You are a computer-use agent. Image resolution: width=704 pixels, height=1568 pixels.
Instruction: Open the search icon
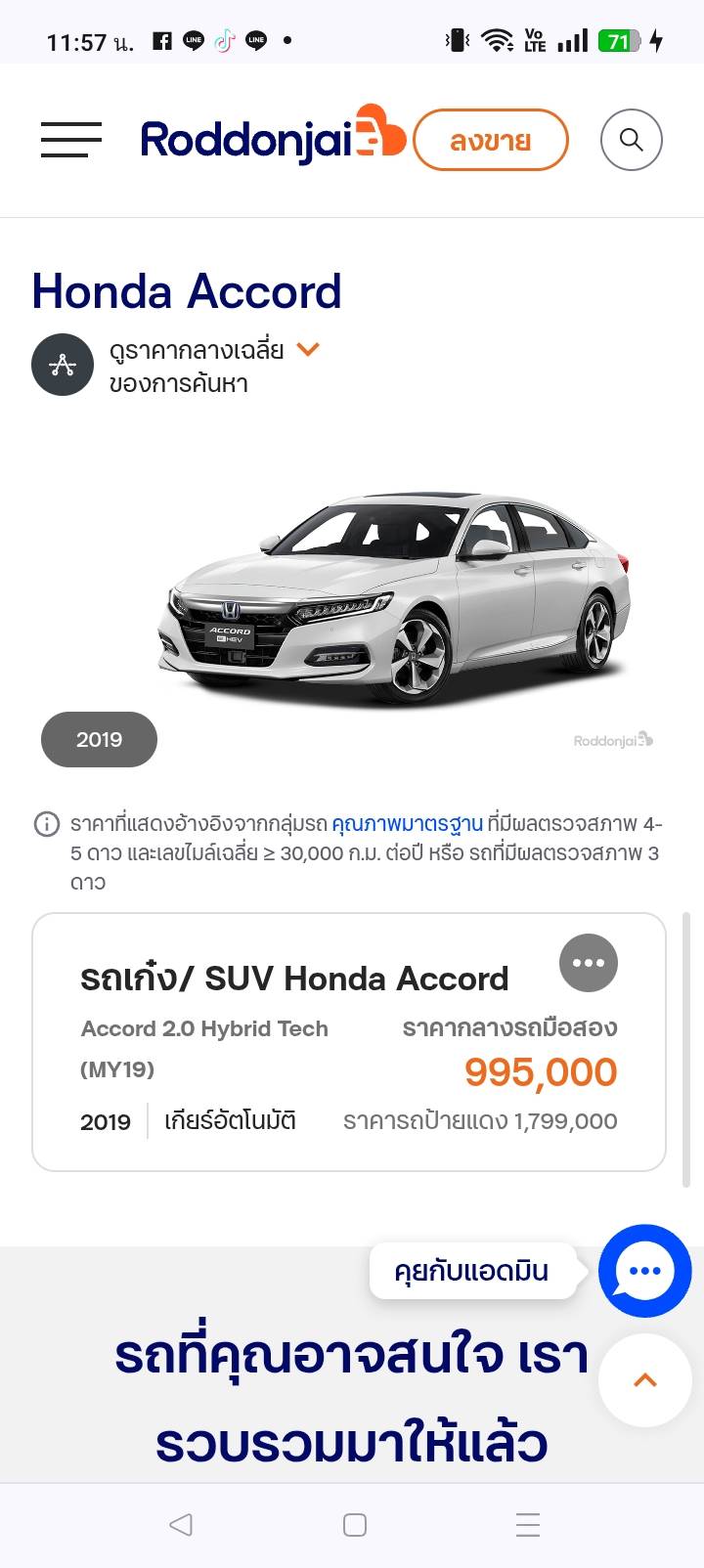631,140
